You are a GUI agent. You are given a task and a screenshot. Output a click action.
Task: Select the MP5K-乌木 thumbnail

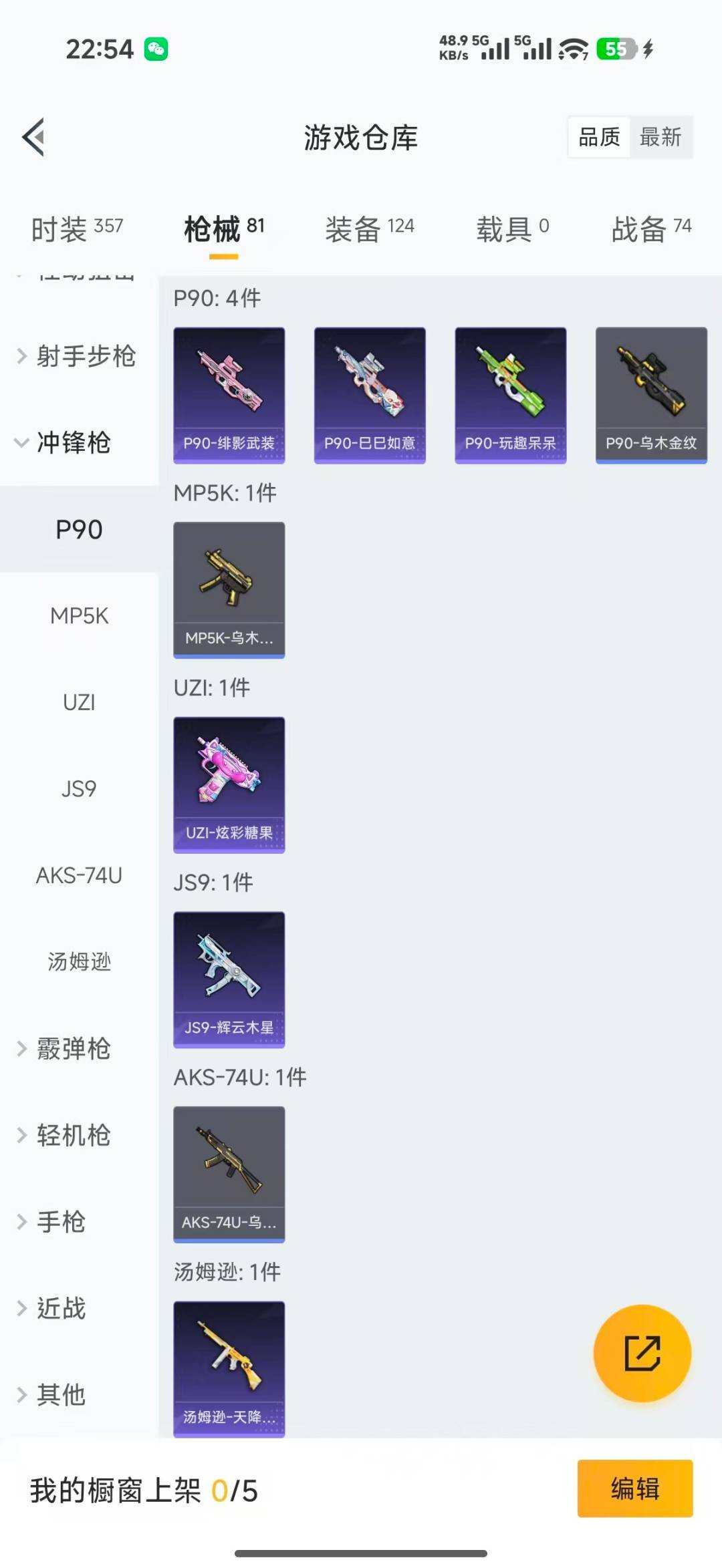(x=229, y=588)
